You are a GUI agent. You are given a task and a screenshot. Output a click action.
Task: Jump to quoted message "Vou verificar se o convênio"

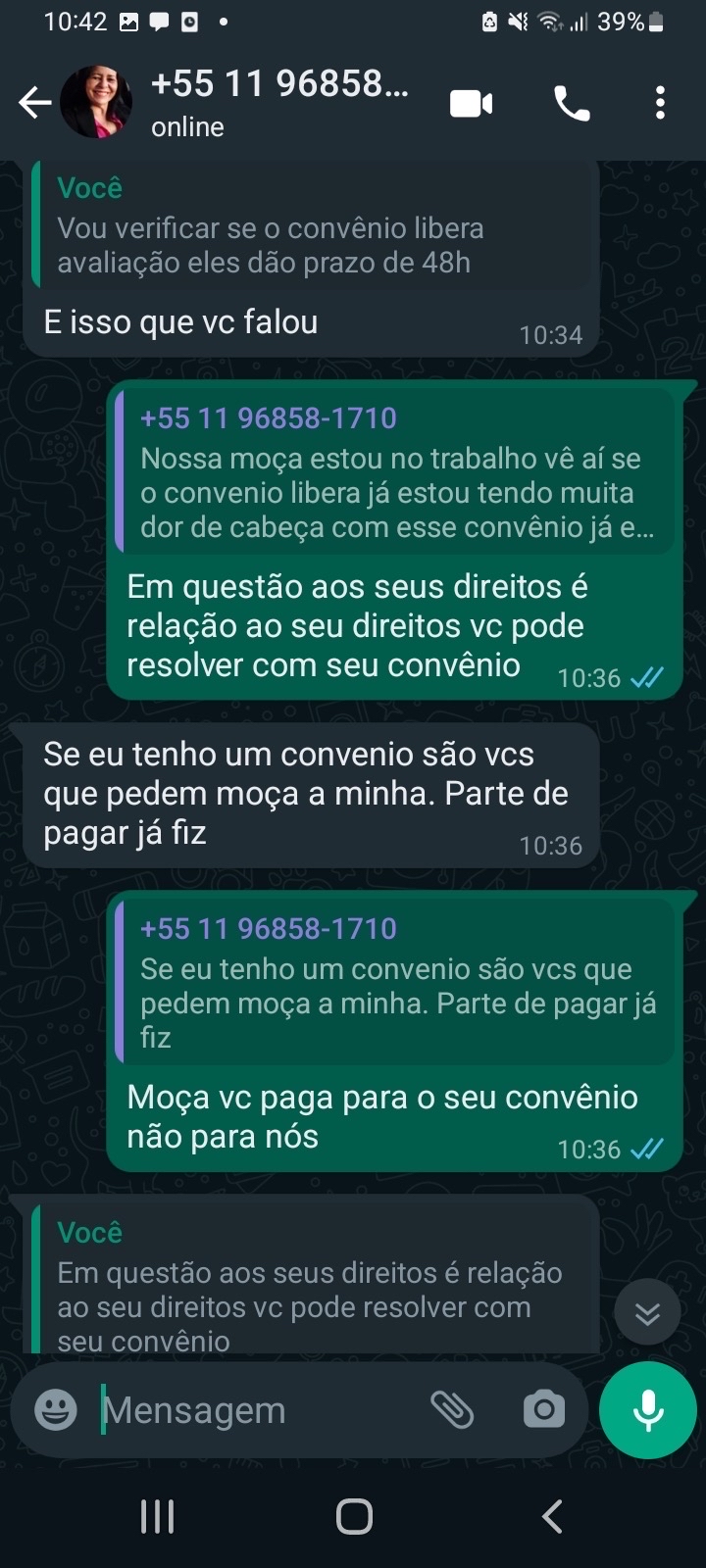point(314,227)
